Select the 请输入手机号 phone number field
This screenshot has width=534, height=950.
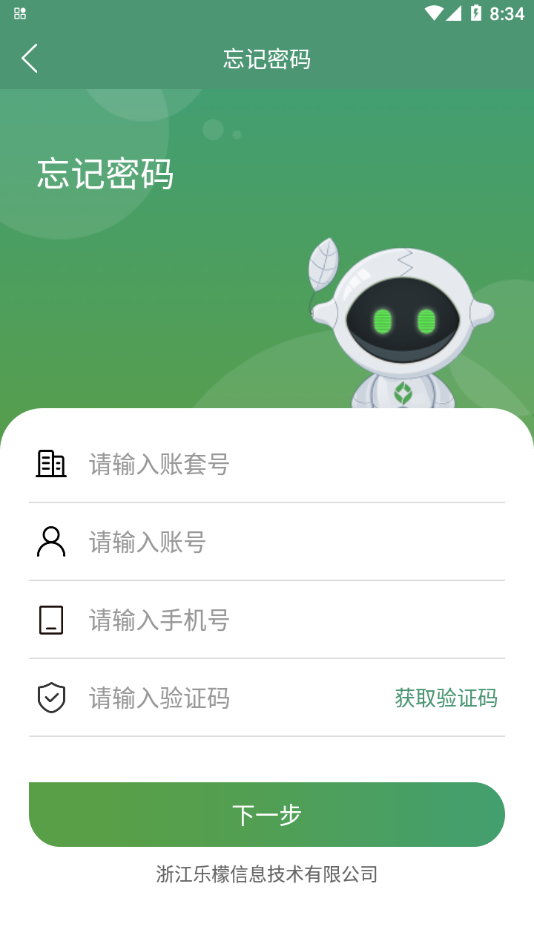click(296, 620)
